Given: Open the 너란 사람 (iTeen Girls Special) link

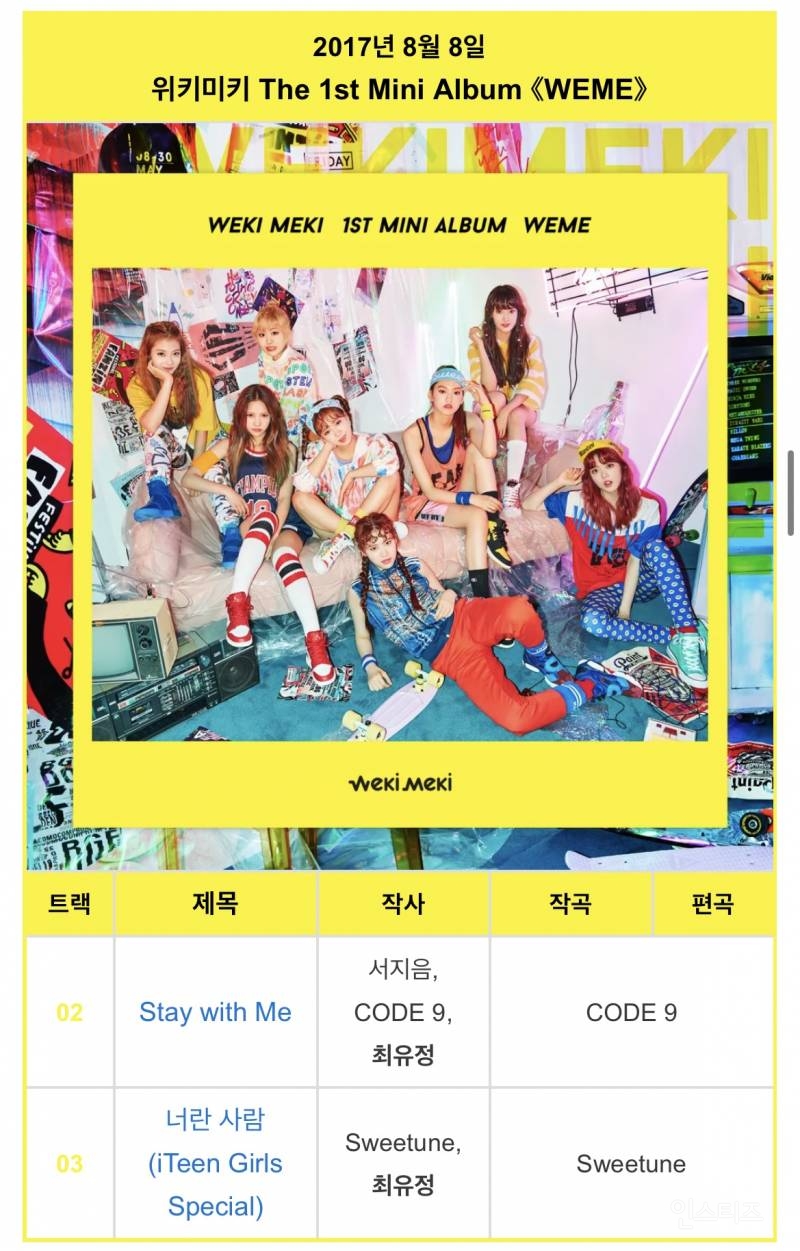Looking at the screenshot, I should [215, 1163].
